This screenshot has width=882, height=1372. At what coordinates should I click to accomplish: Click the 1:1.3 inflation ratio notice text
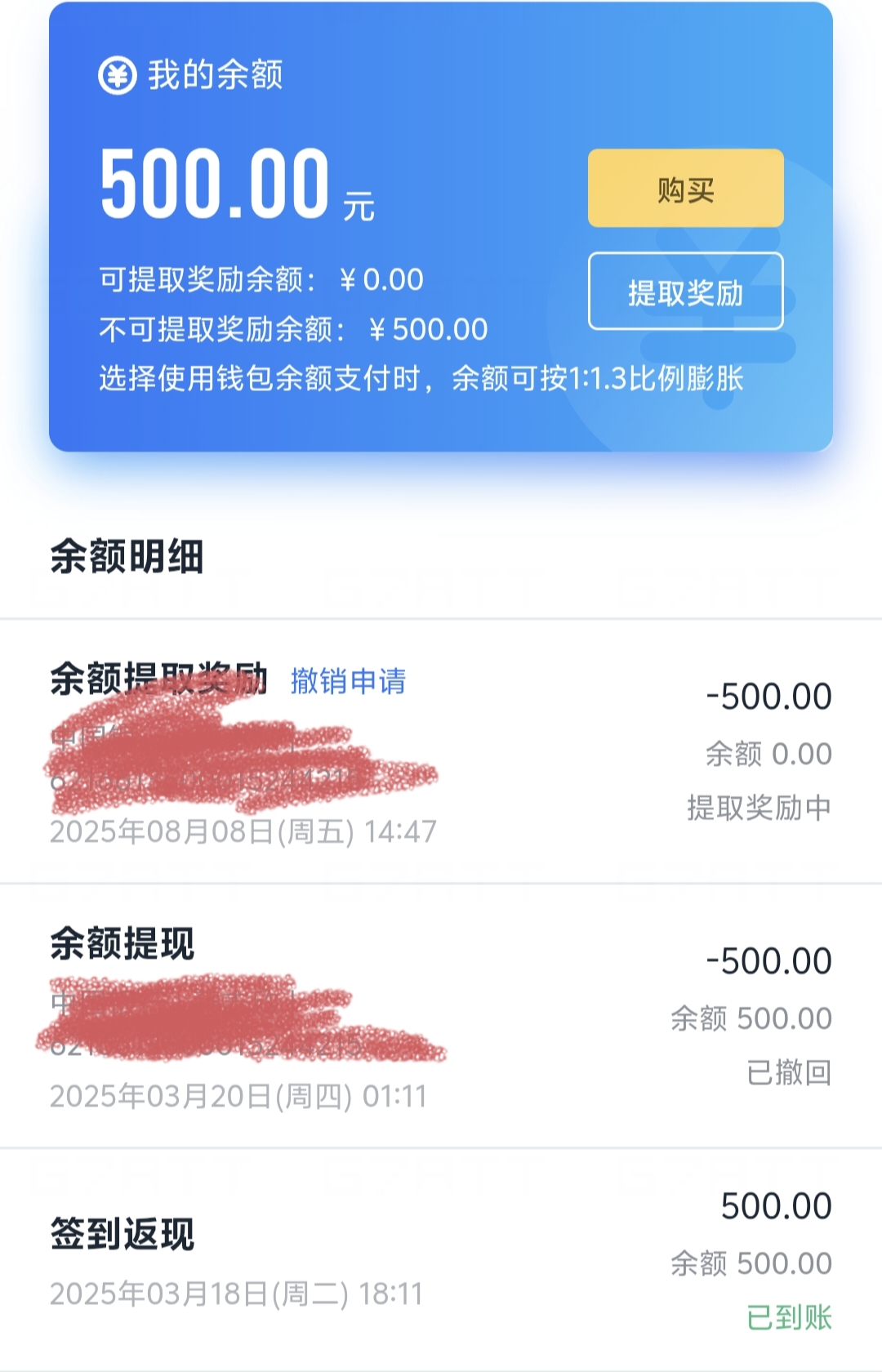coord(425,378)
